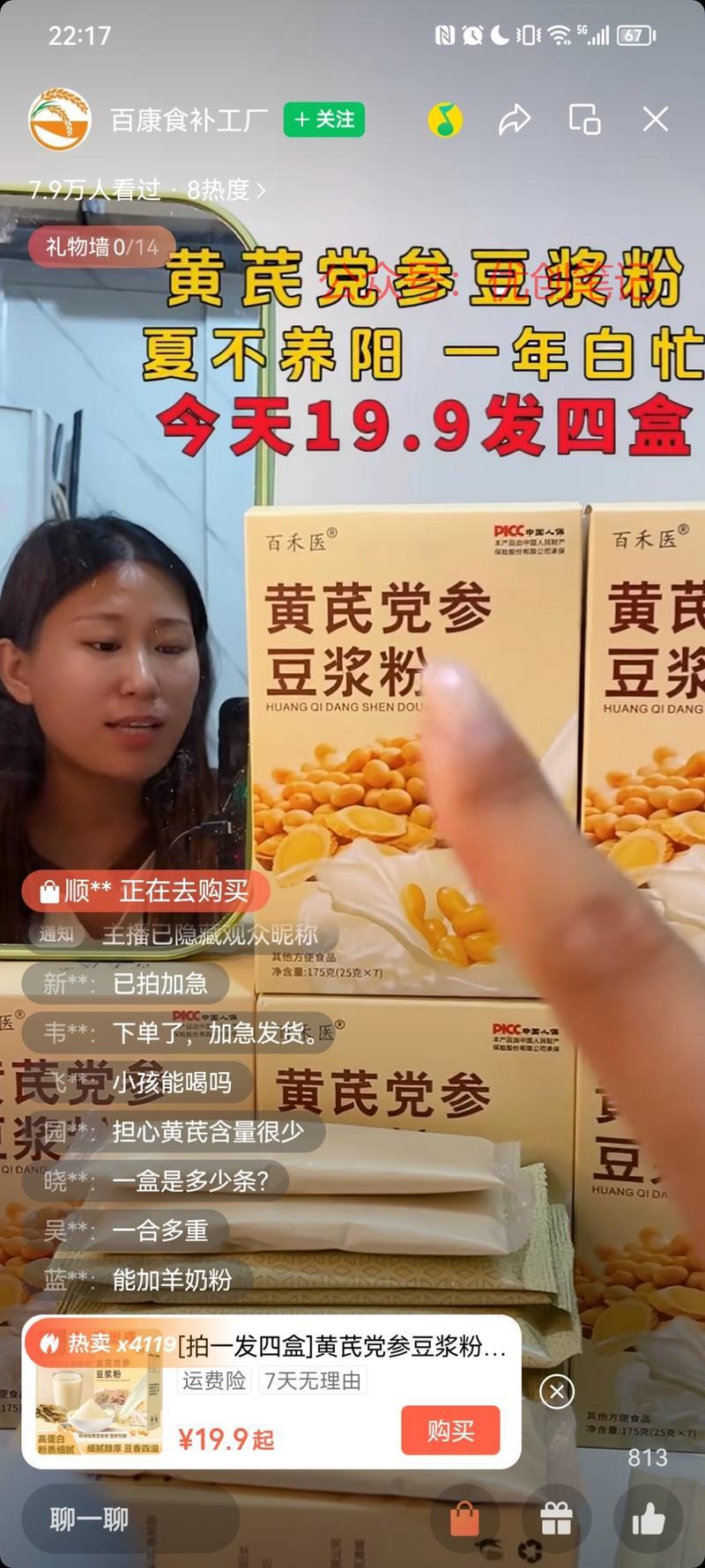Open the shopping bag
The width and height of the screenshot is (705, 1568).
point(464,1519)
